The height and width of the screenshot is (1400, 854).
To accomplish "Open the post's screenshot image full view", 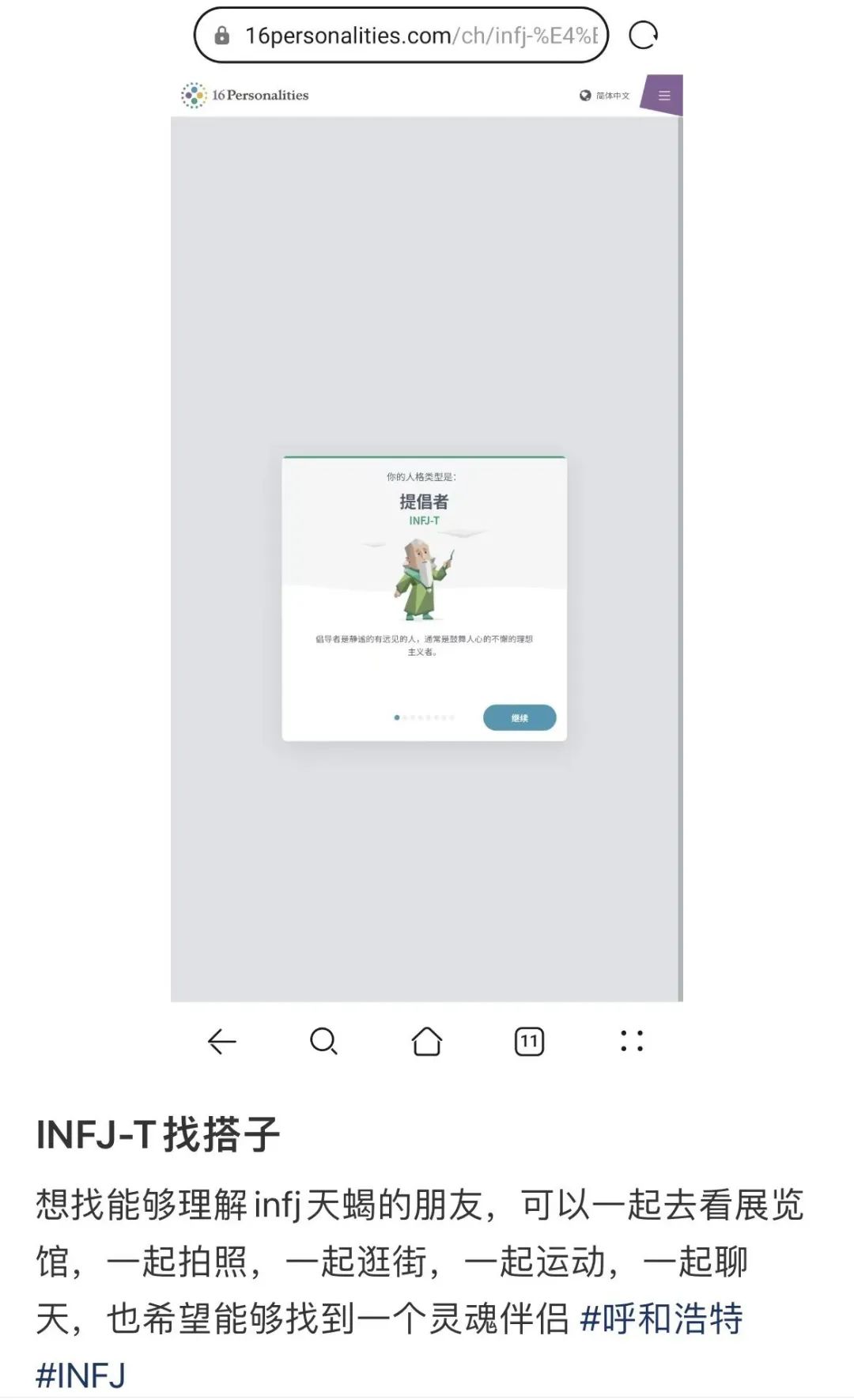I will pos(427,538).
